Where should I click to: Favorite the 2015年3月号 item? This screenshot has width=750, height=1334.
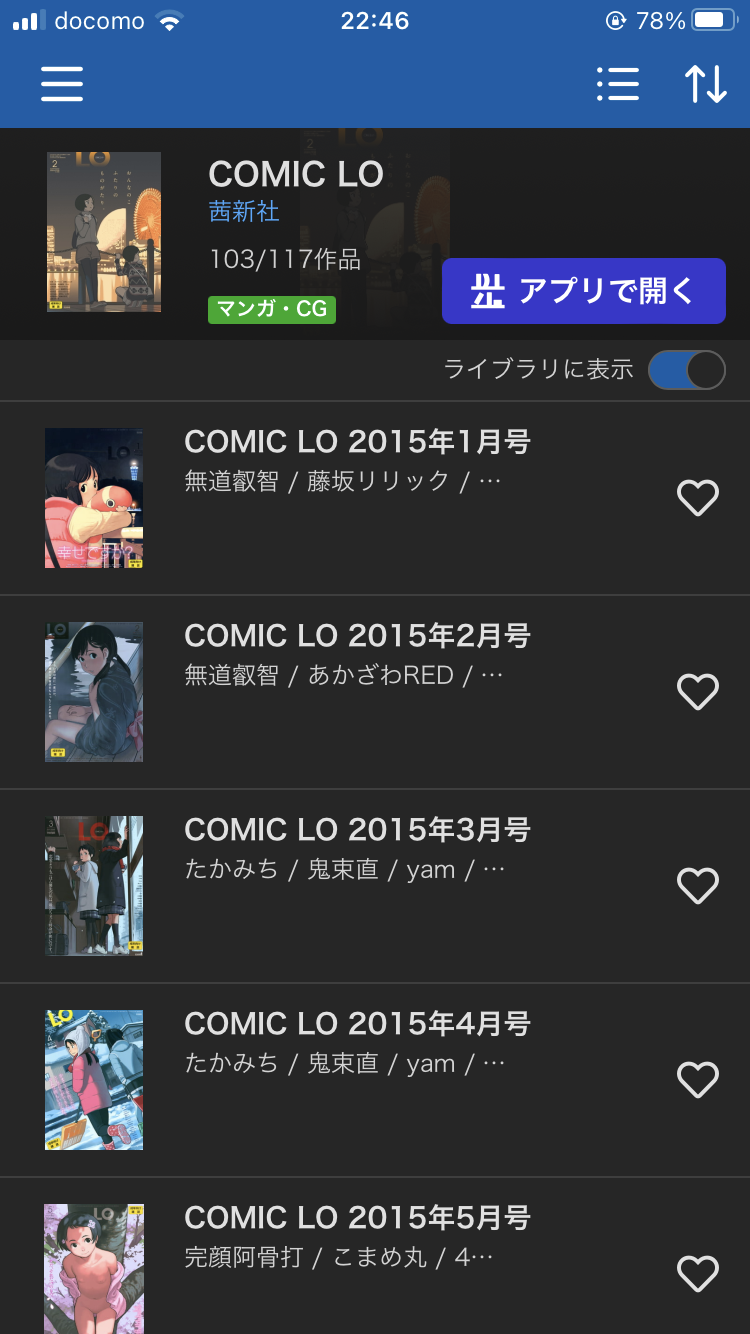698,886
